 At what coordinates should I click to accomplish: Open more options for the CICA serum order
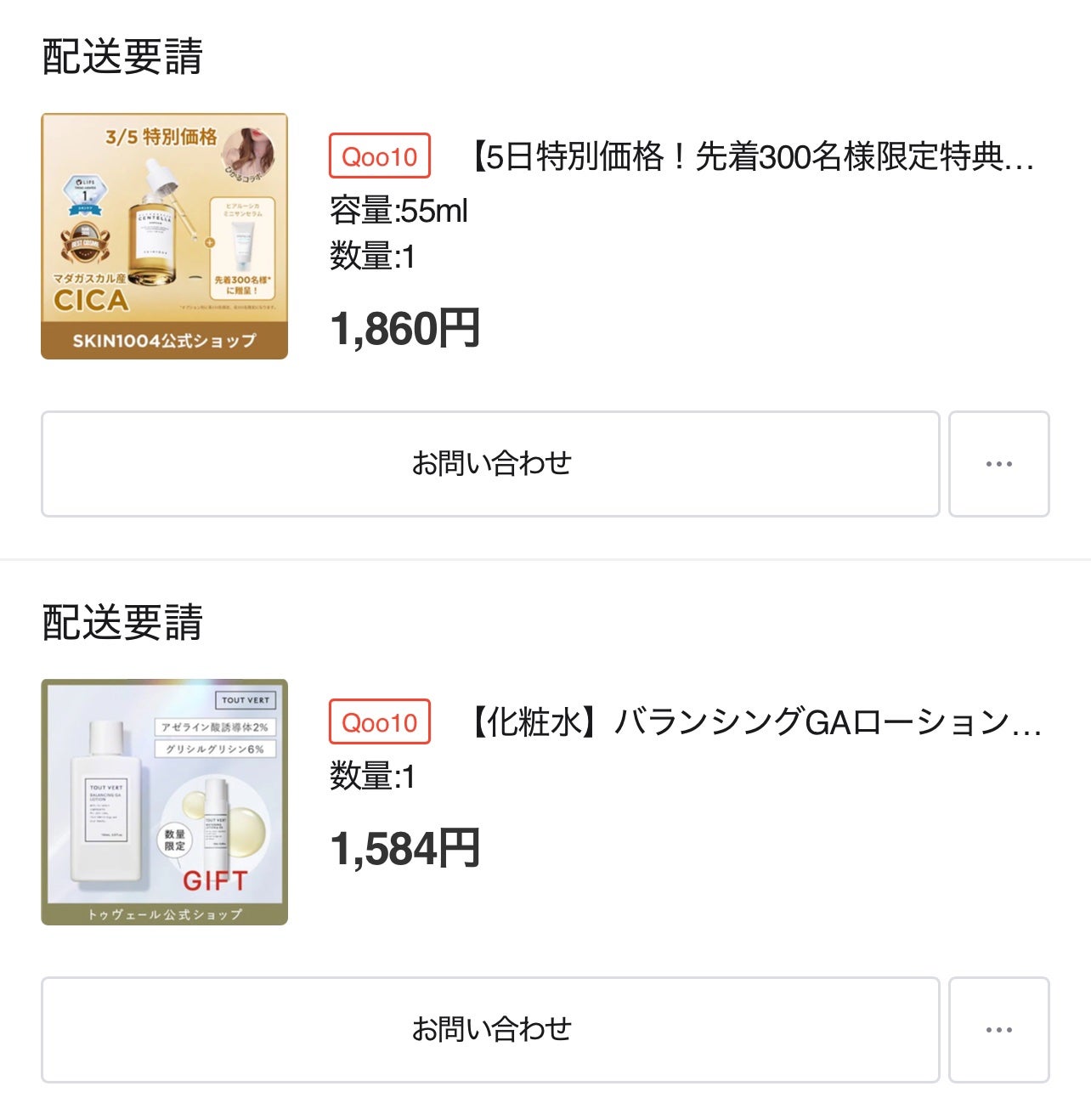pyautogui.click(x=999, y=463)
